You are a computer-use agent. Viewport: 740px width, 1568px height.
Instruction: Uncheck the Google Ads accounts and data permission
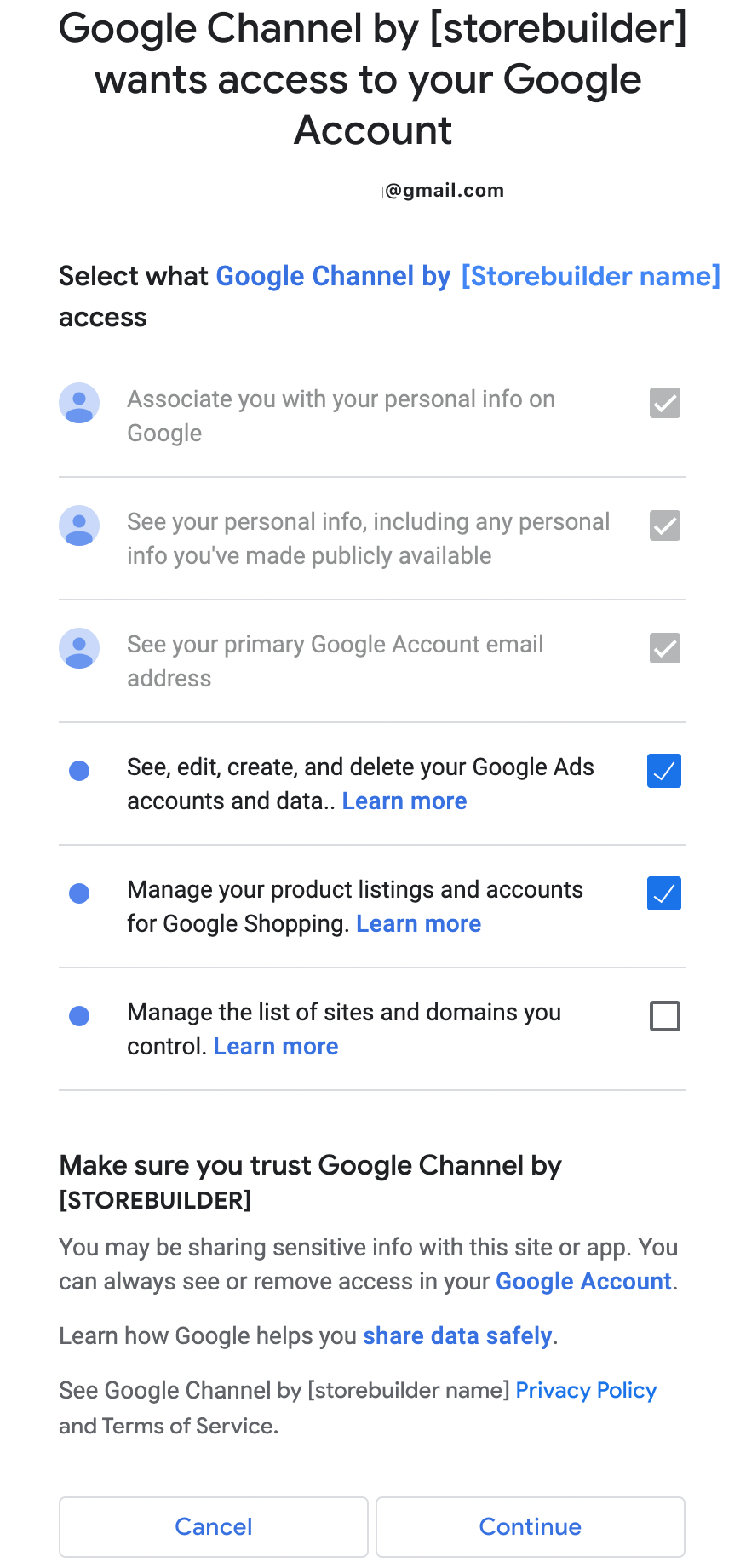[x=663, y=770]
